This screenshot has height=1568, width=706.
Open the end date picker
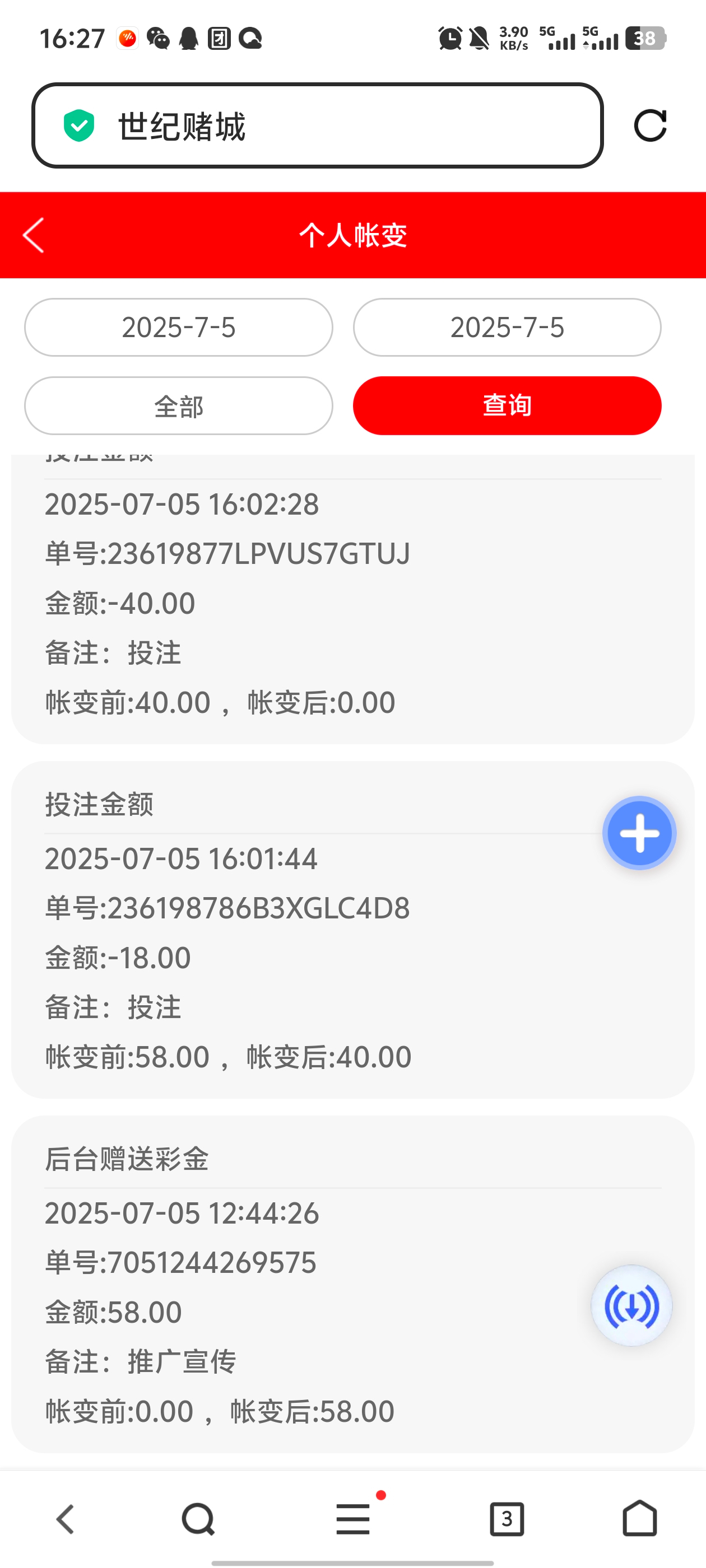[x=507, y=328]
